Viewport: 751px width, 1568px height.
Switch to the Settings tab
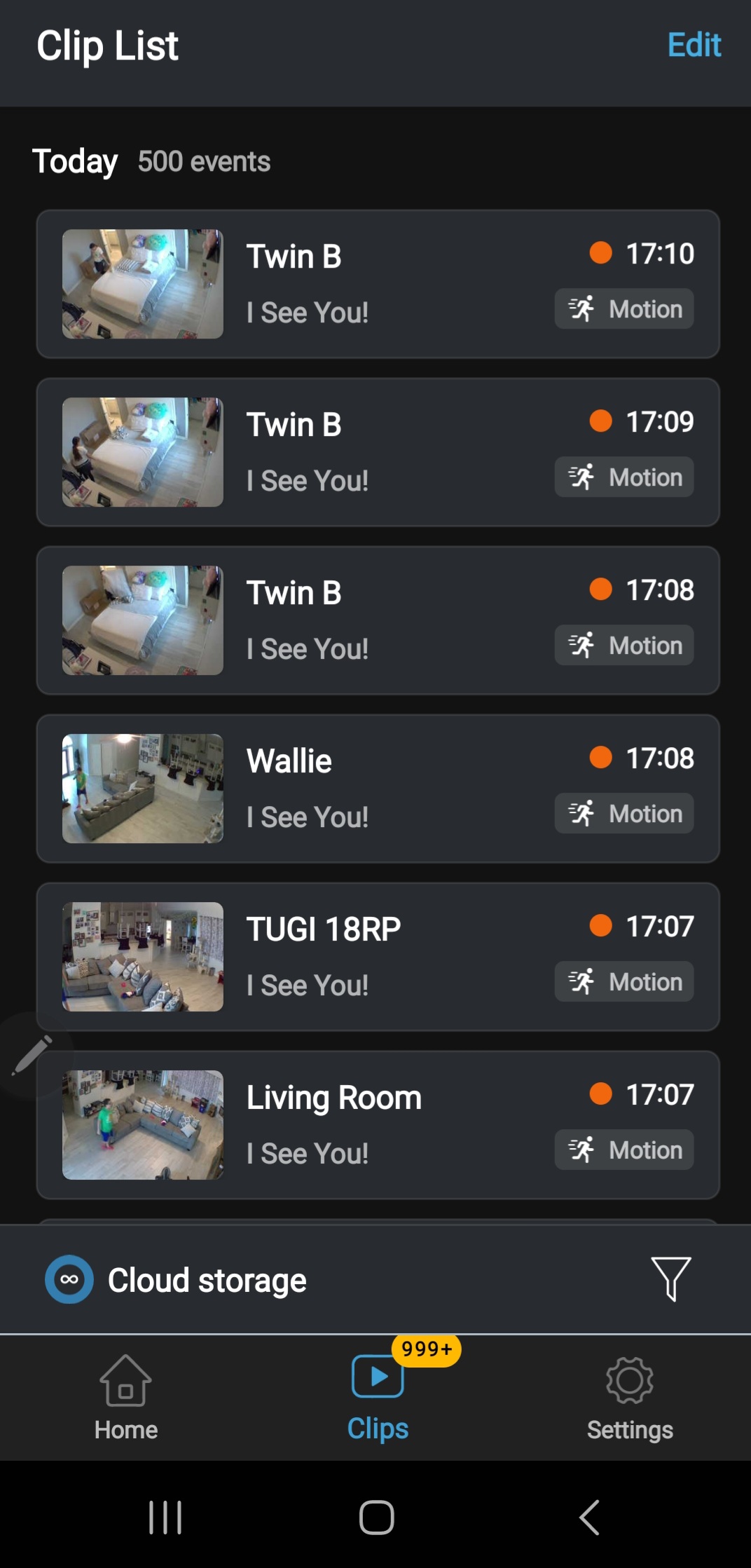tap(629, 1396)
